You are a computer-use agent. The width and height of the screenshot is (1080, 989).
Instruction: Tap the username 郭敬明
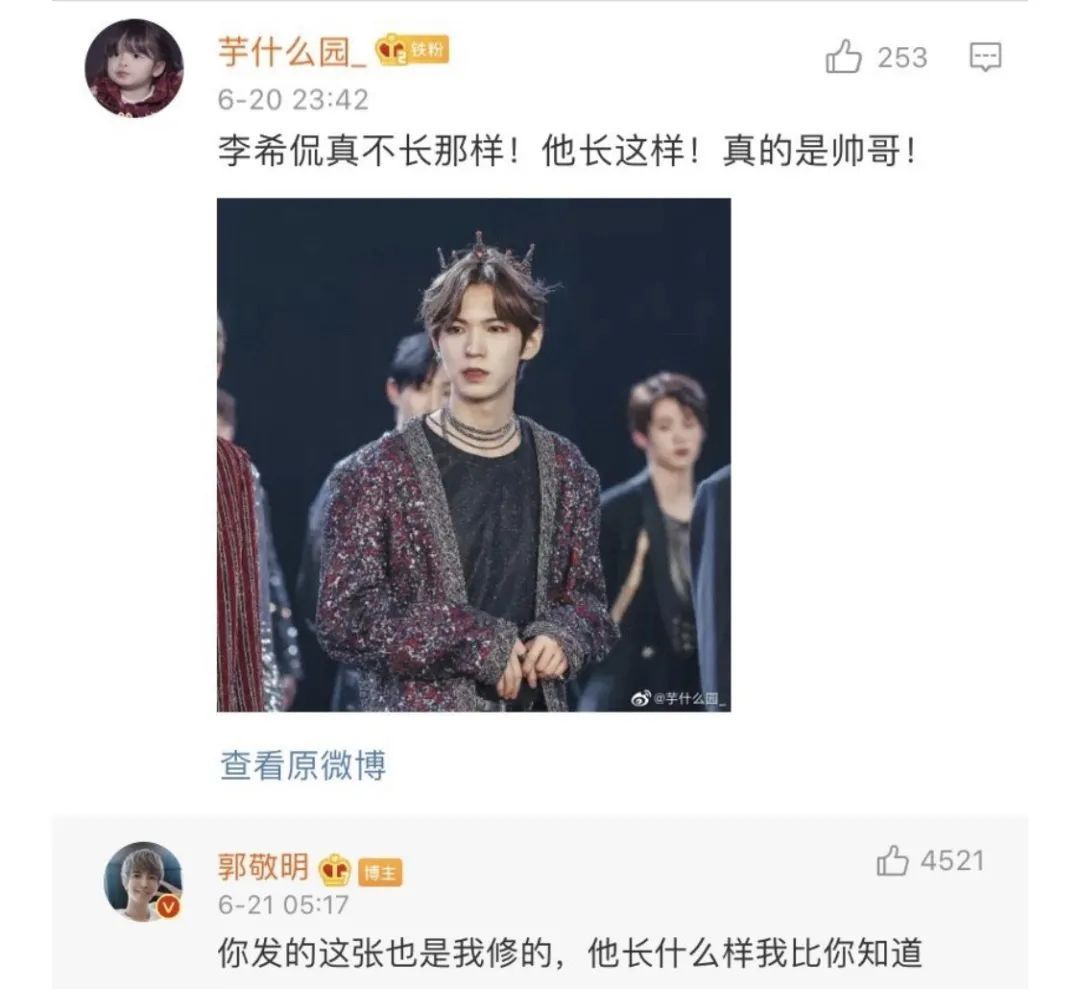[x=263, y=866]
